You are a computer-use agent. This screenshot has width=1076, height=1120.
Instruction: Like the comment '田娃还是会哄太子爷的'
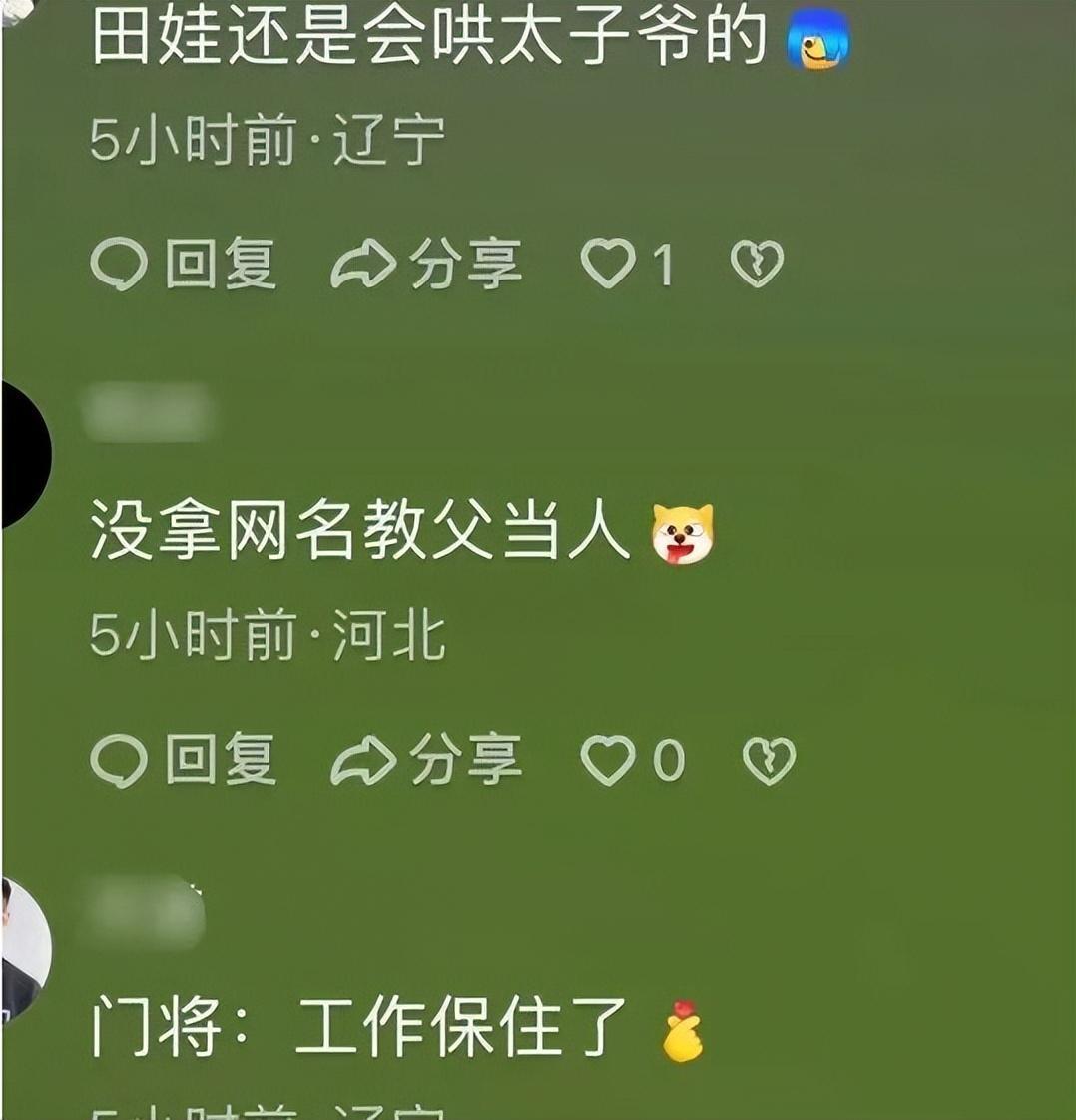tap(608, 265)
